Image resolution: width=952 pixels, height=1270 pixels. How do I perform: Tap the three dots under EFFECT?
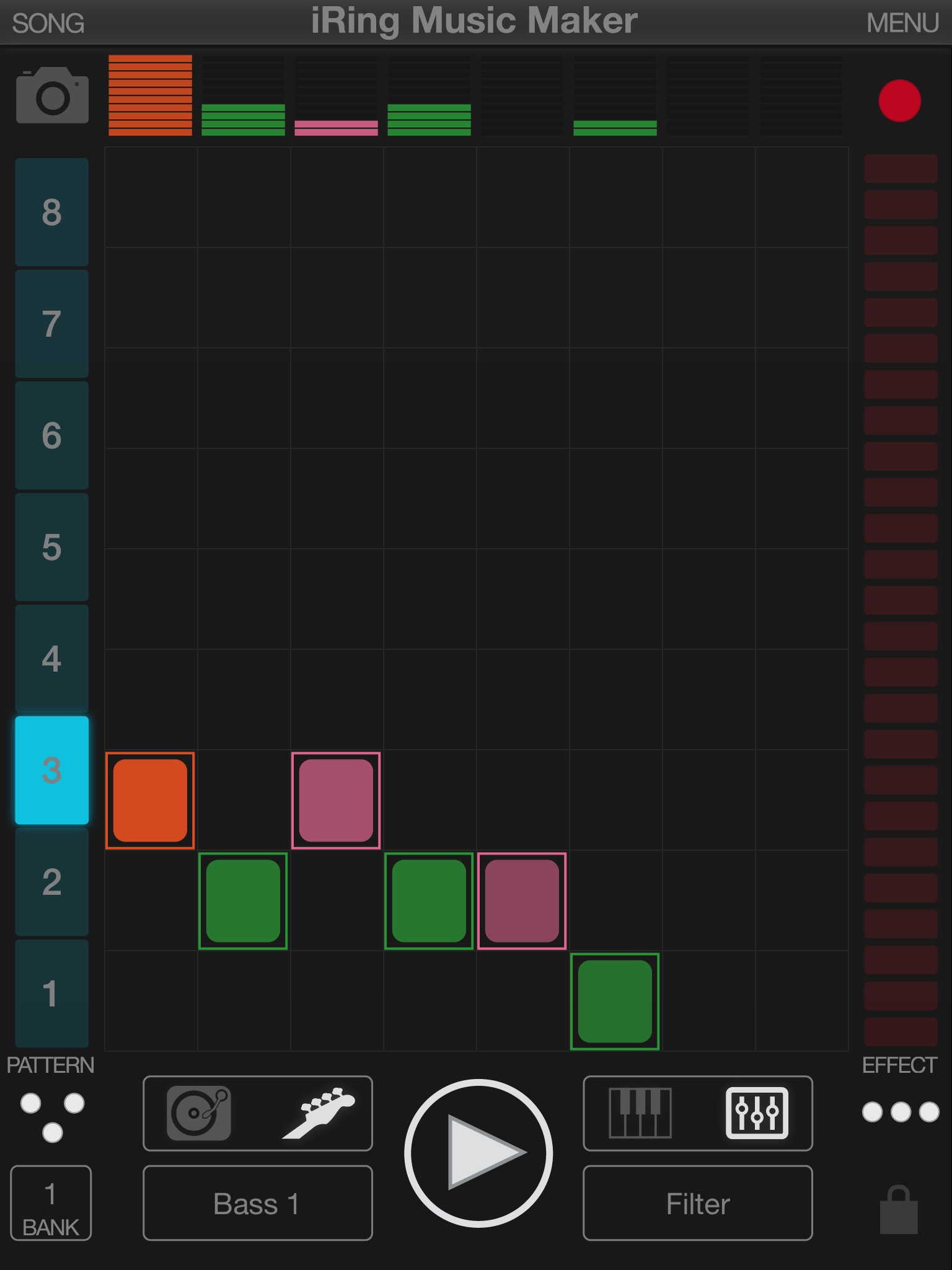900,1112
